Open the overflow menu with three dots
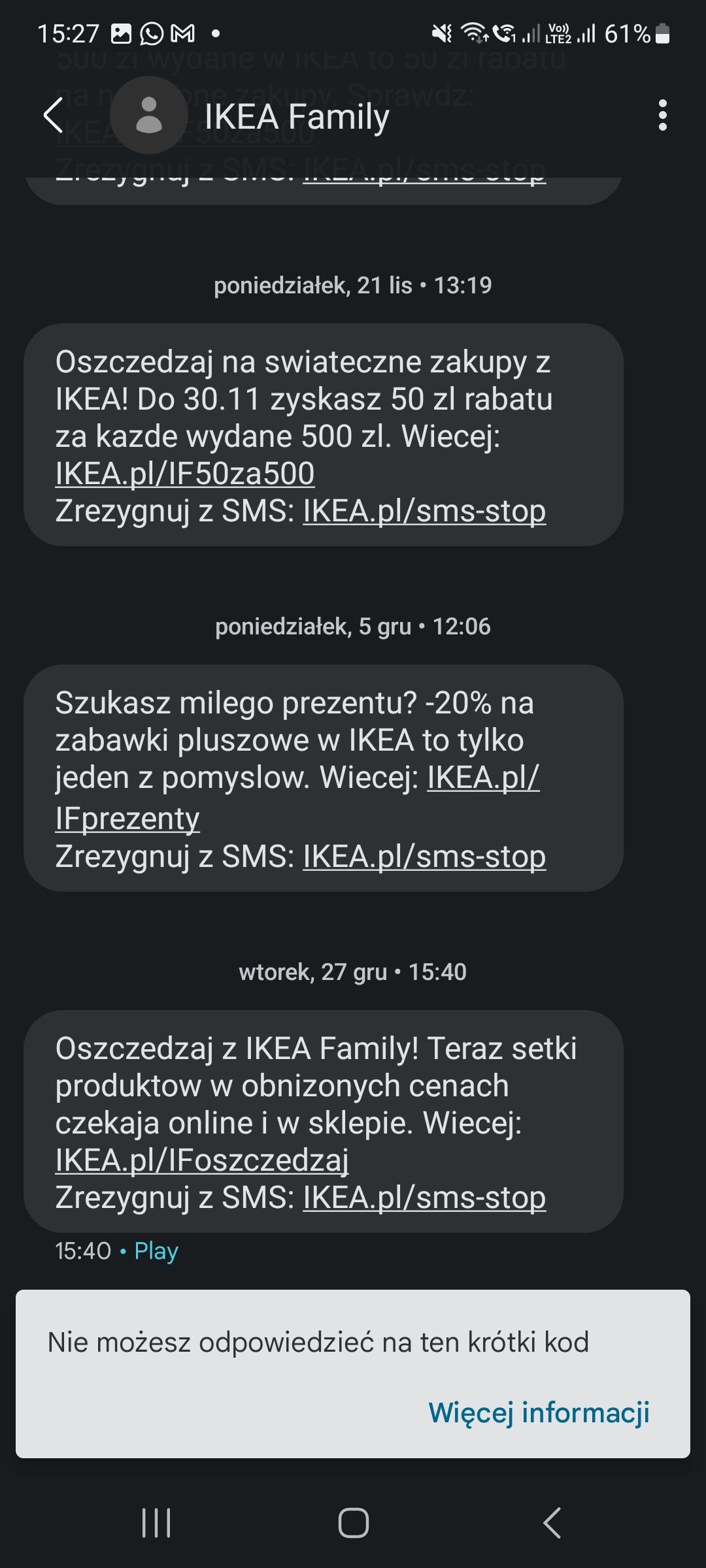Viewport: 706px width, 1568px height. click(662, 116)
